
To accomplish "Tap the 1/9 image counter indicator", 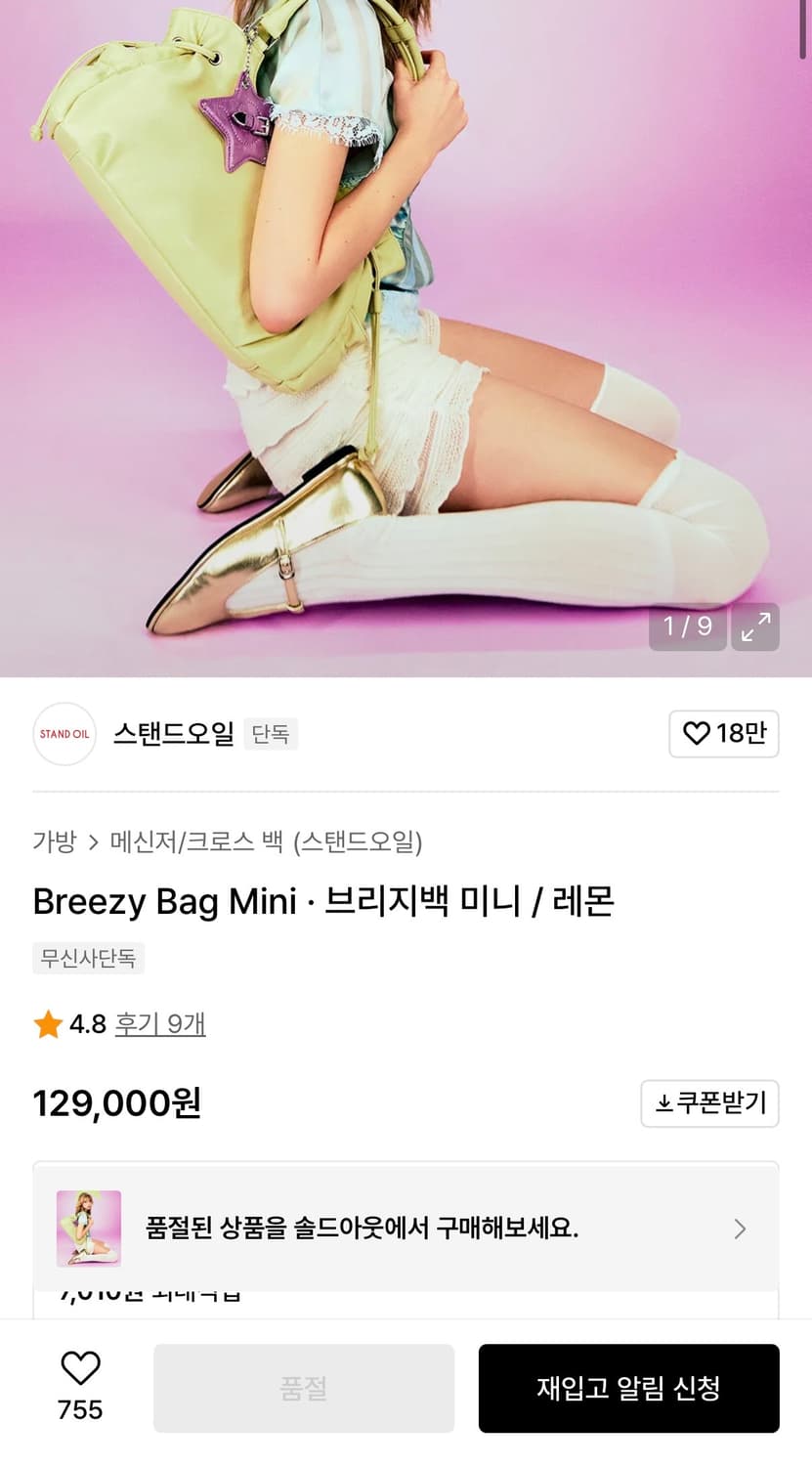I will pyautogui.click(x=687, y=627).
